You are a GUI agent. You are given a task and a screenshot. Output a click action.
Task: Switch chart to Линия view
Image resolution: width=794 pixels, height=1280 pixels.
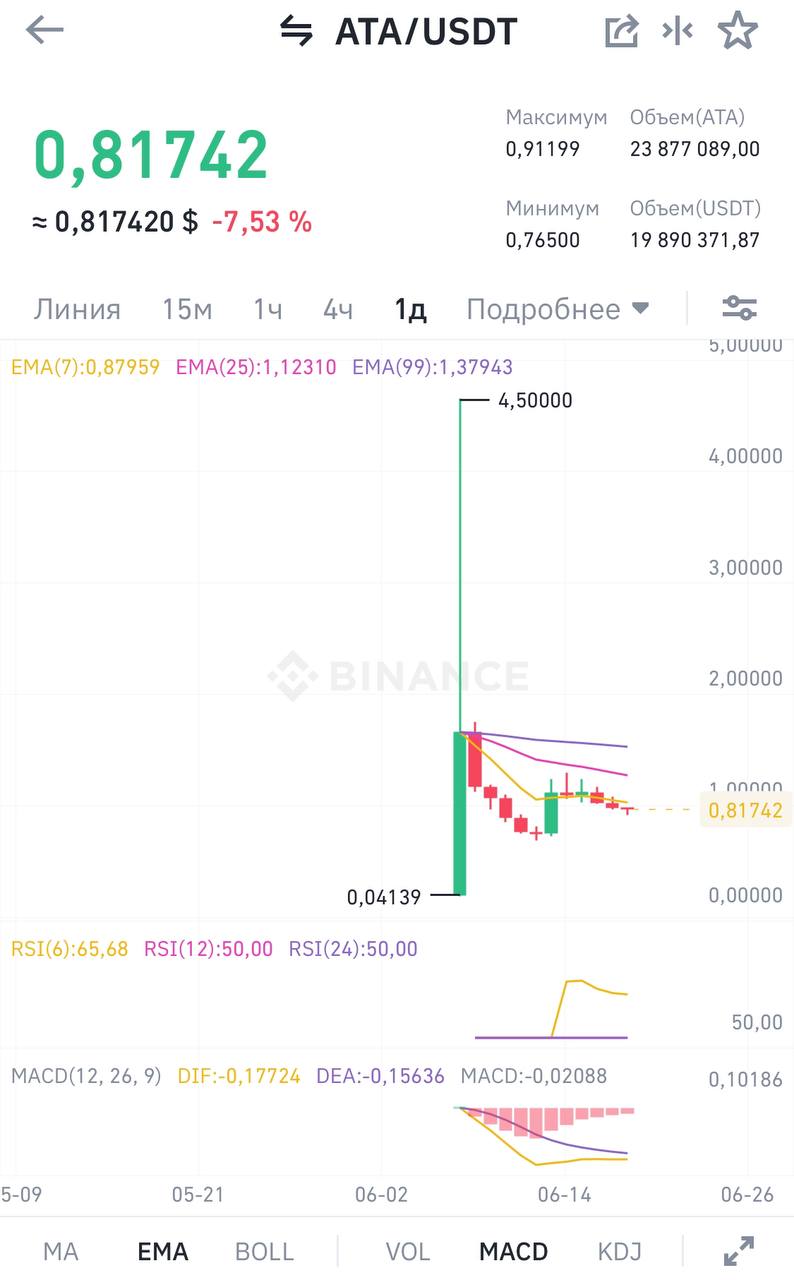(77, 310)
